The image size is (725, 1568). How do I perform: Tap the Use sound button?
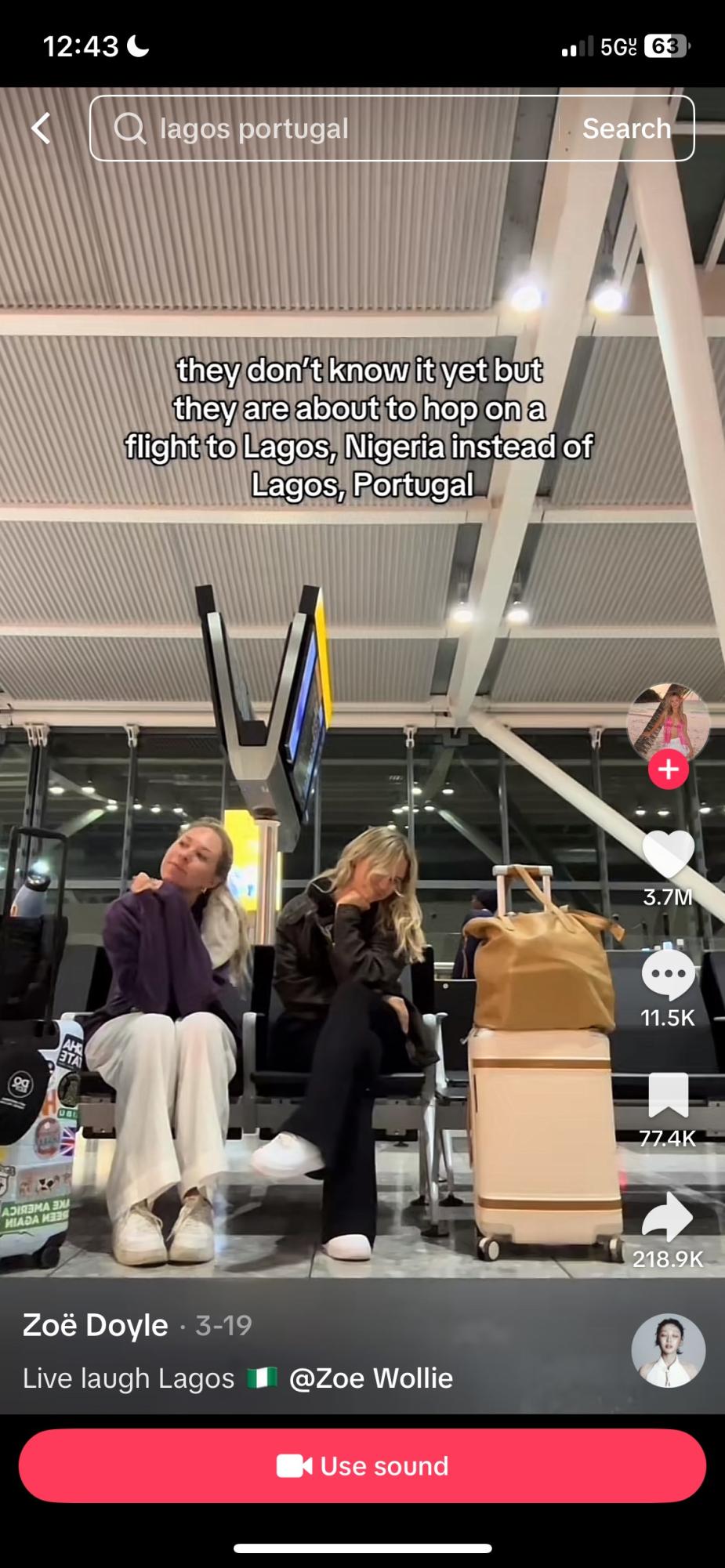362,1465
